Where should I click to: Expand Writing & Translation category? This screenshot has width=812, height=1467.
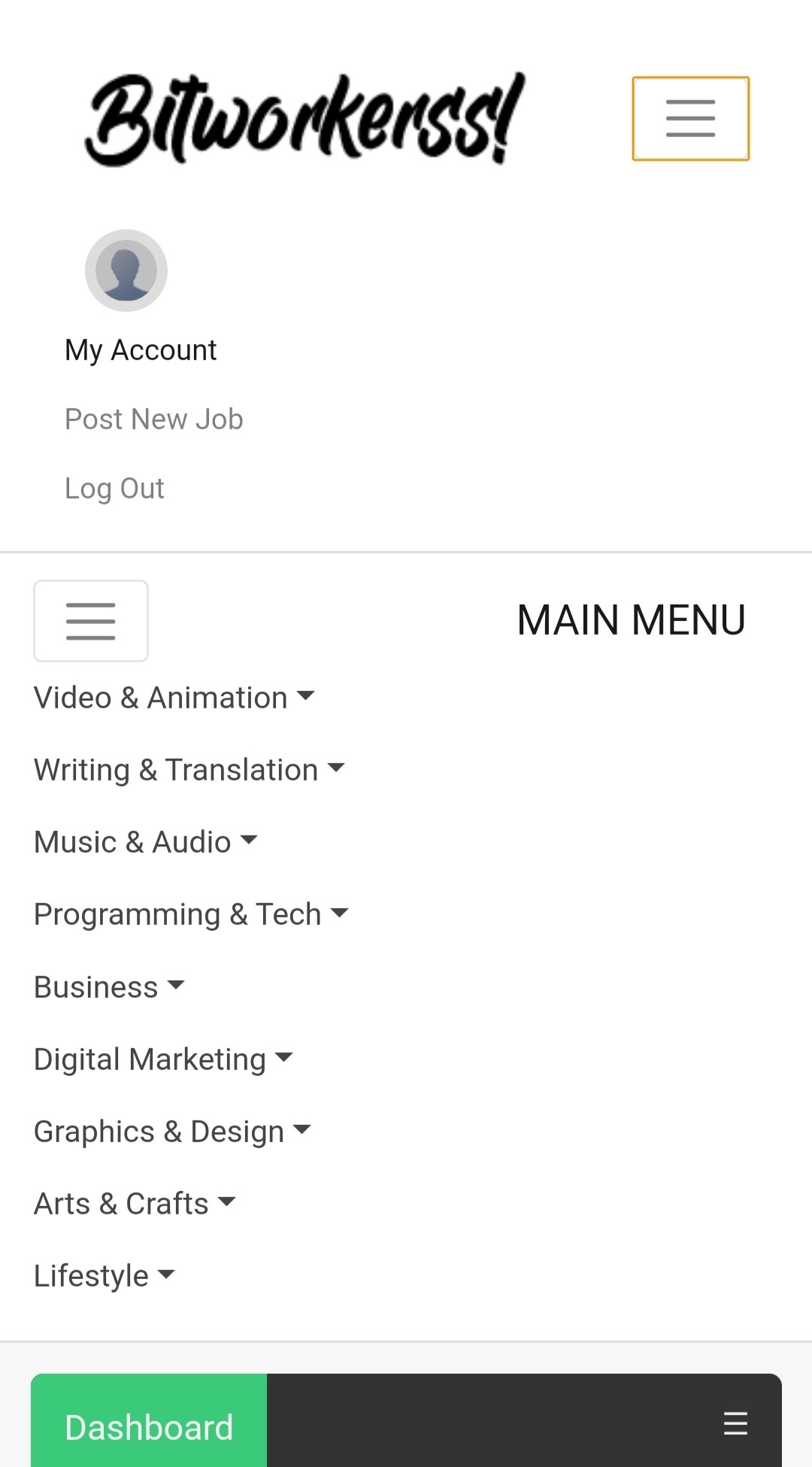click(189, 770)
